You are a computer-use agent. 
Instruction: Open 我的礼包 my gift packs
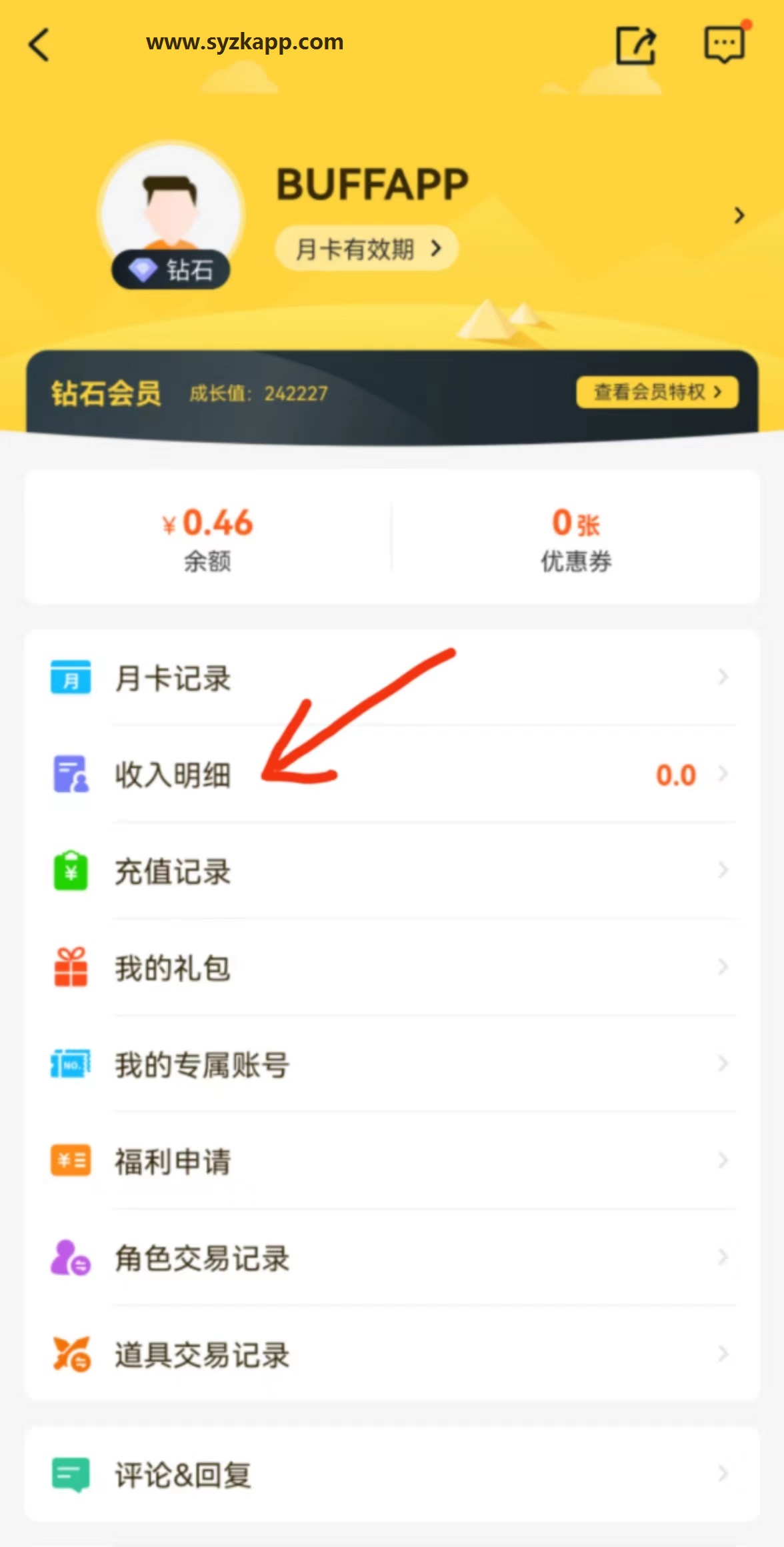pyautogui.click(x=392, y=968)
